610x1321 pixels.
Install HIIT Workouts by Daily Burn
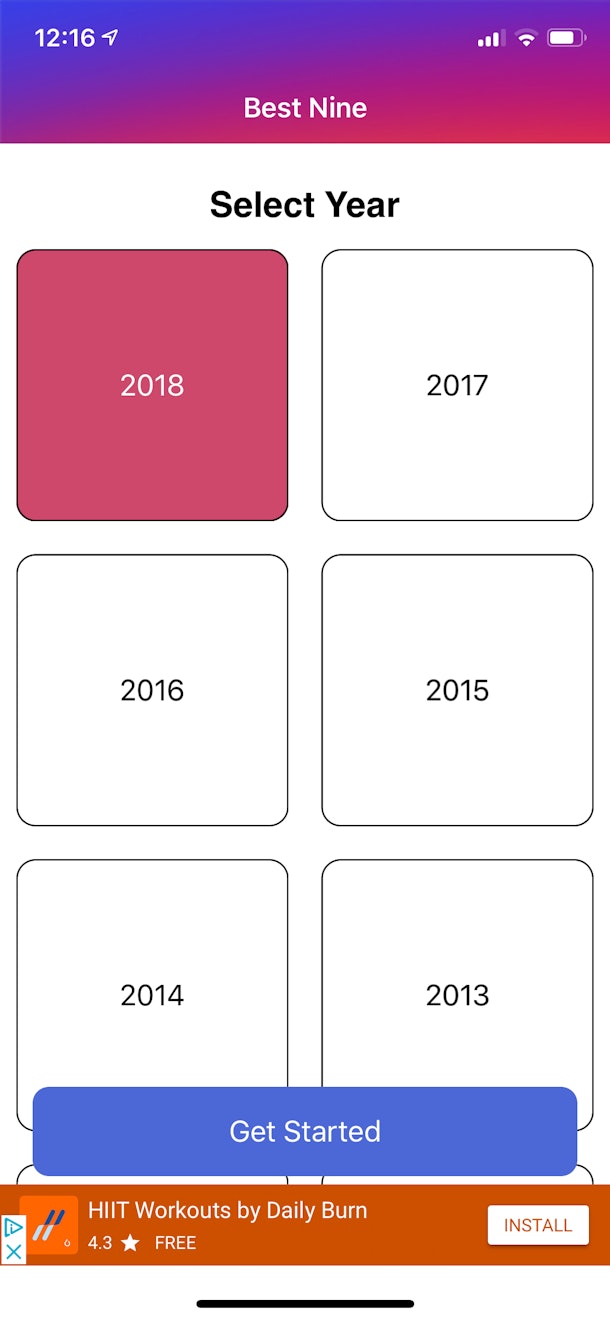538,1225
